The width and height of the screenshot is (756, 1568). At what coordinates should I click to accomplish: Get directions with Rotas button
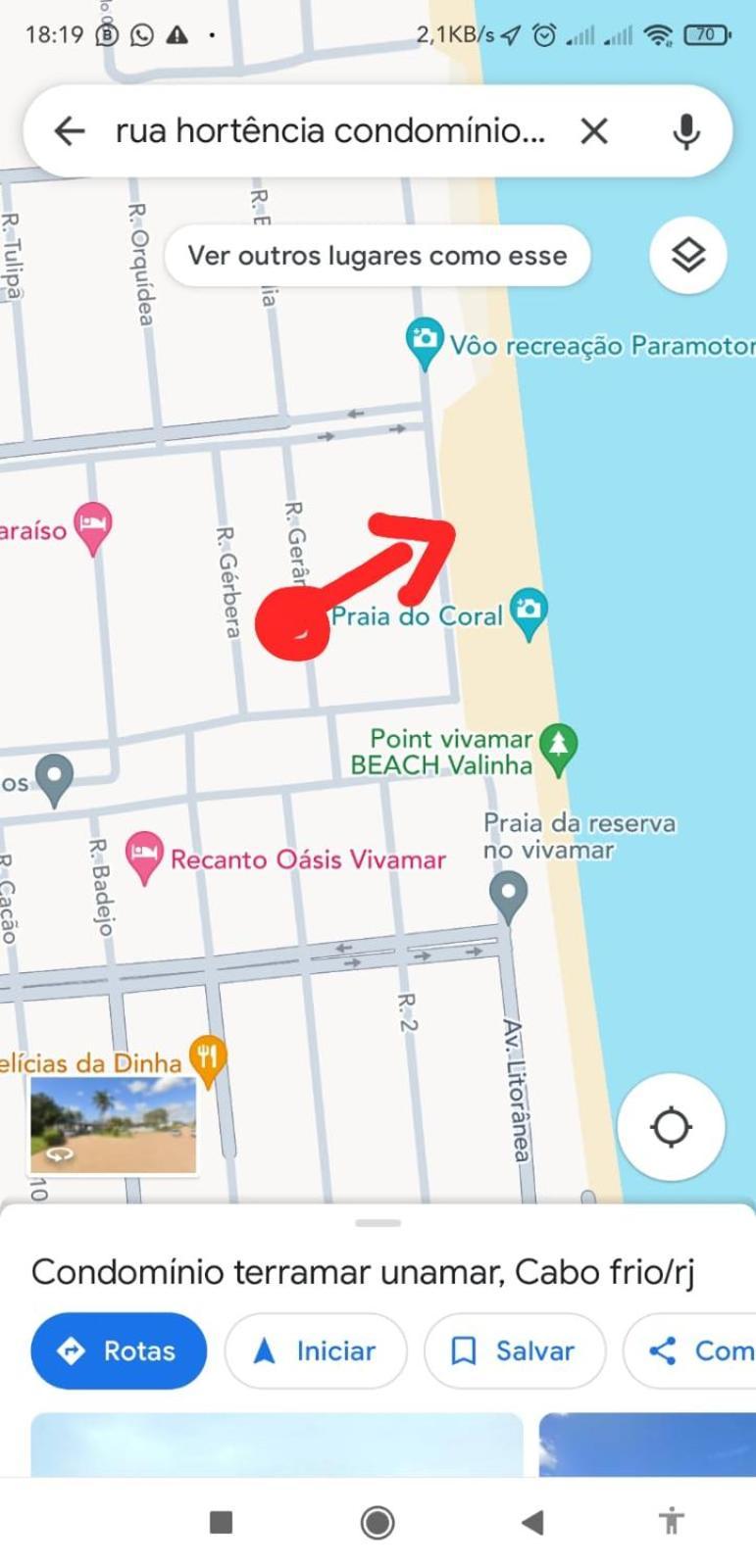[119, 1350]
